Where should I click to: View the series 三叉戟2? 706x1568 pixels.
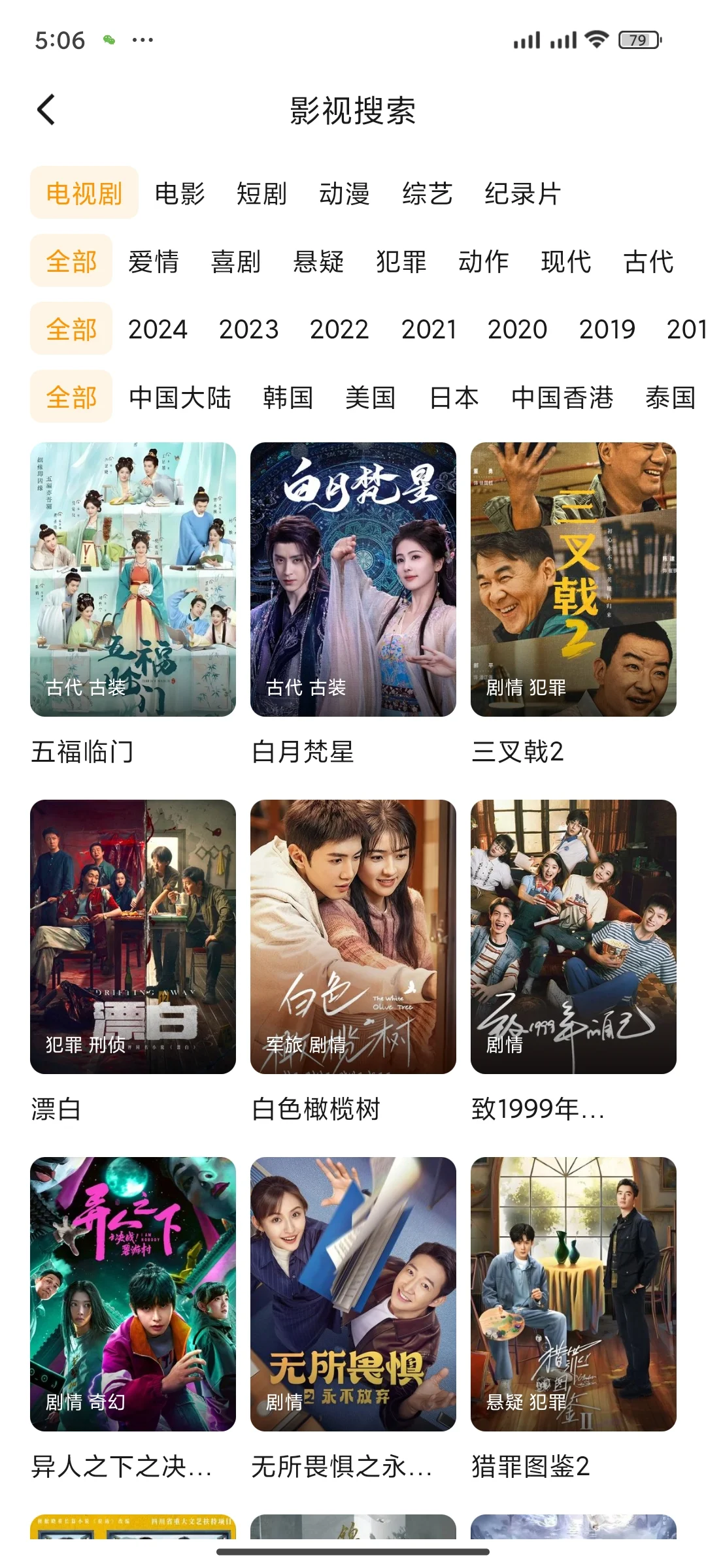coord(573,580)
